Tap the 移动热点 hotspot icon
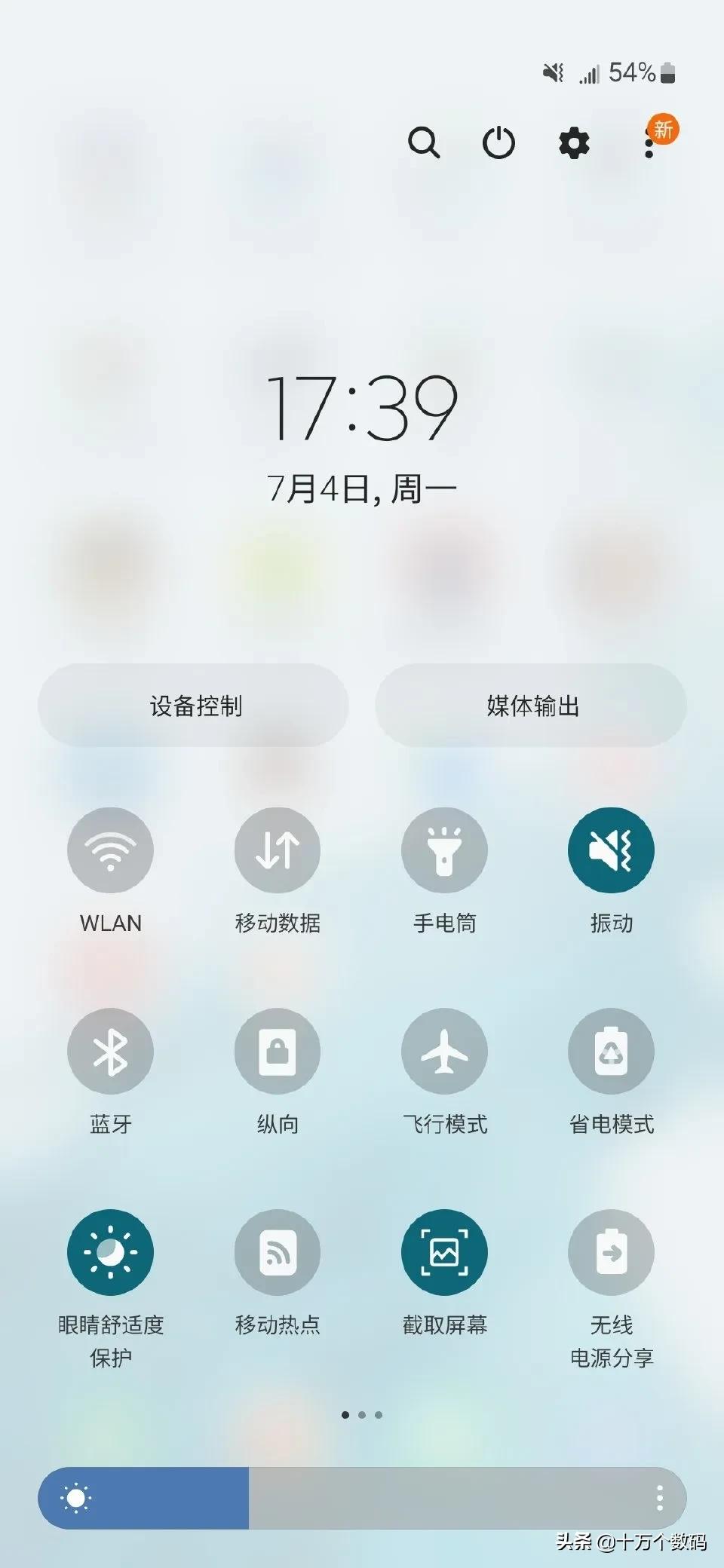 coord(277,1251)
